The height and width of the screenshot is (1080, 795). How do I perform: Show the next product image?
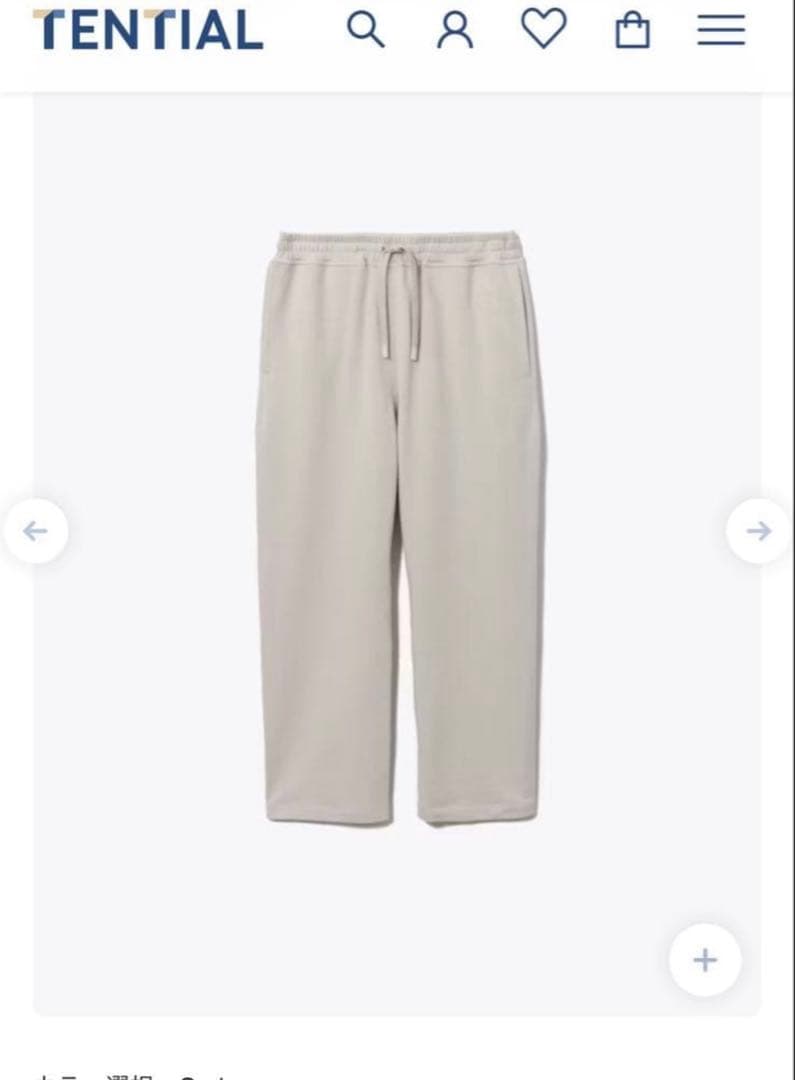point(759,531)
